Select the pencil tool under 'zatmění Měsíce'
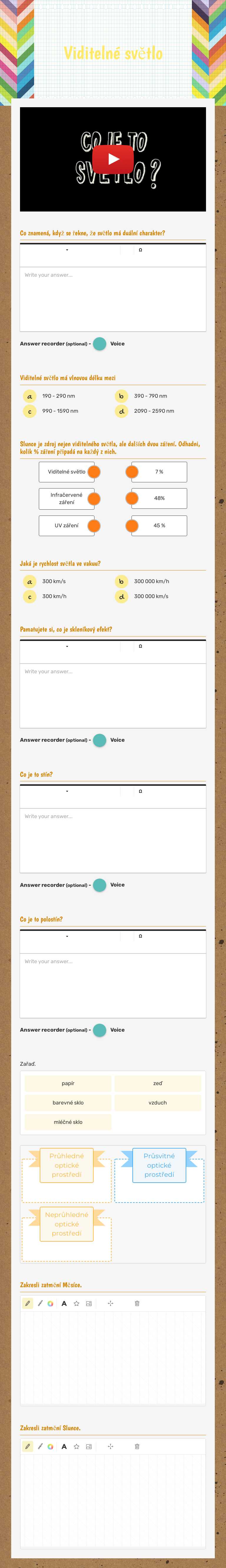Viewport: 226px width, 1568px height. pos(27,1303)
